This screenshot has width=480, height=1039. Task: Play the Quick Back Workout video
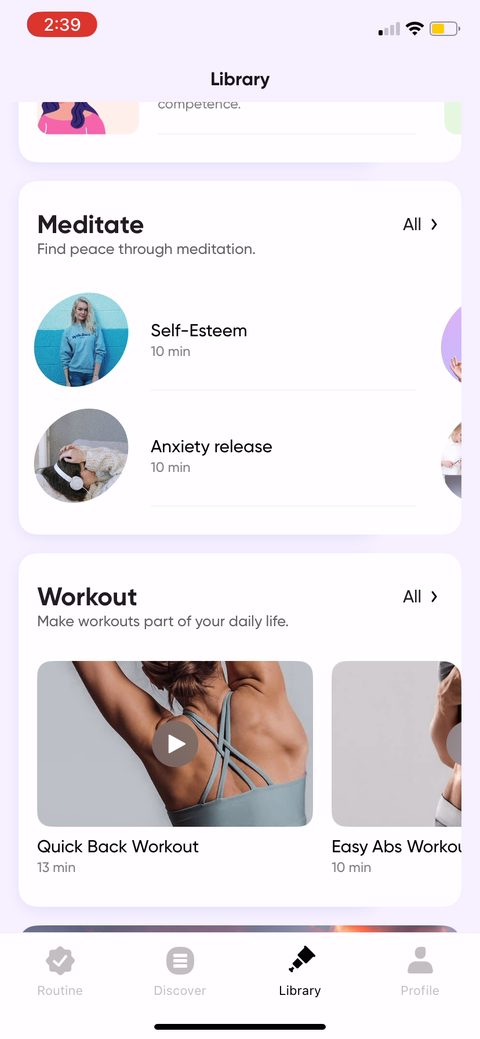pos(175,743)
